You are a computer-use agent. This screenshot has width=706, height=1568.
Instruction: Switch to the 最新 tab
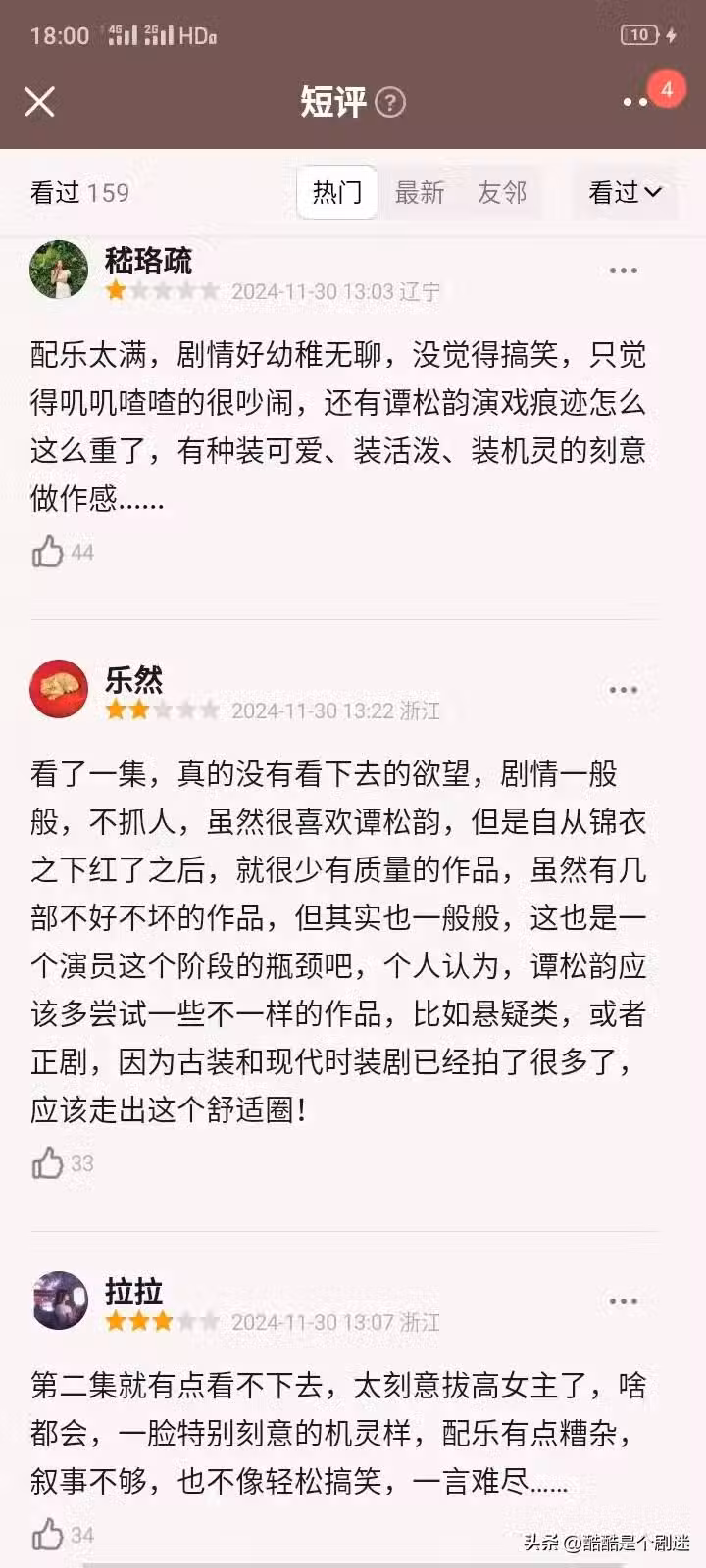click(x=420, y=192)
